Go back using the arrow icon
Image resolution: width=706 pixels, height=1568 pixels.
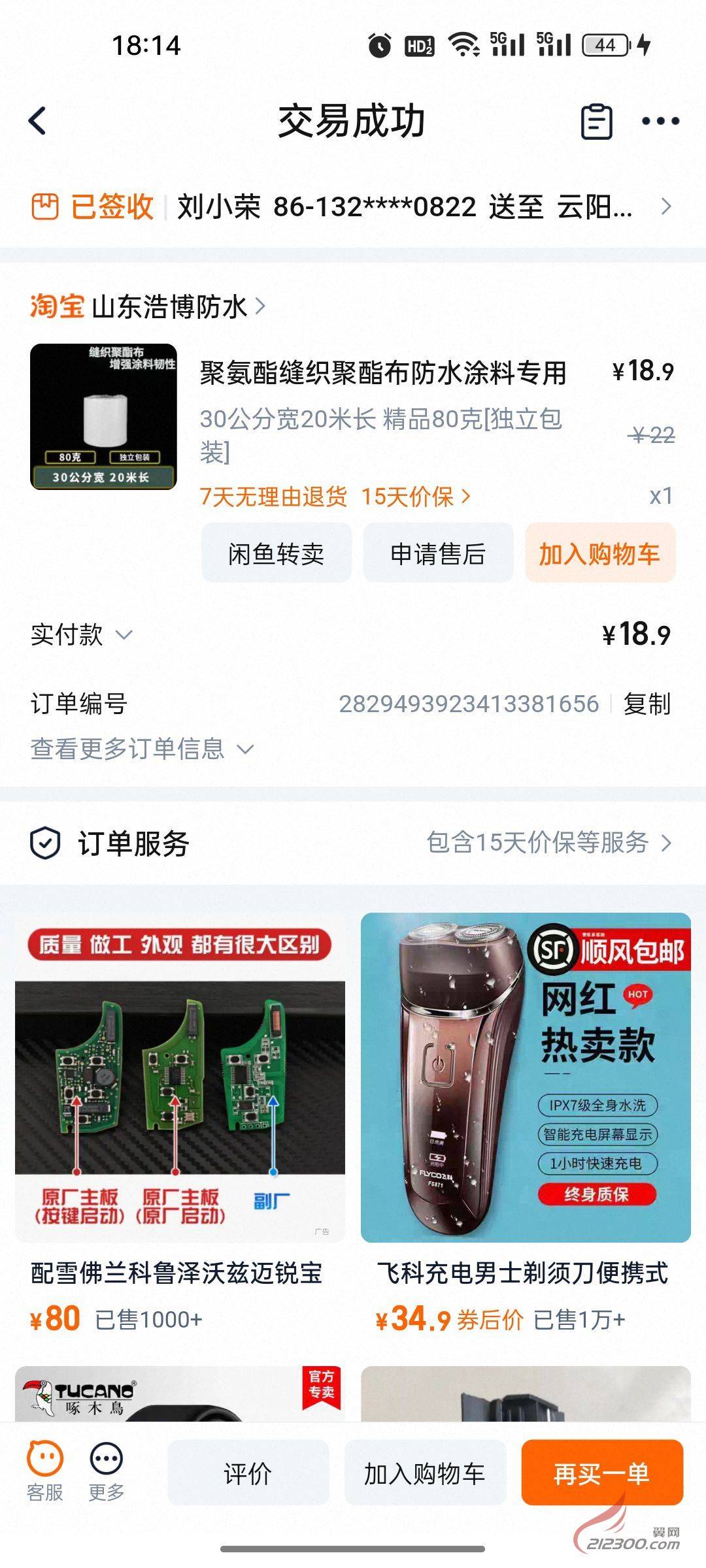38,121
